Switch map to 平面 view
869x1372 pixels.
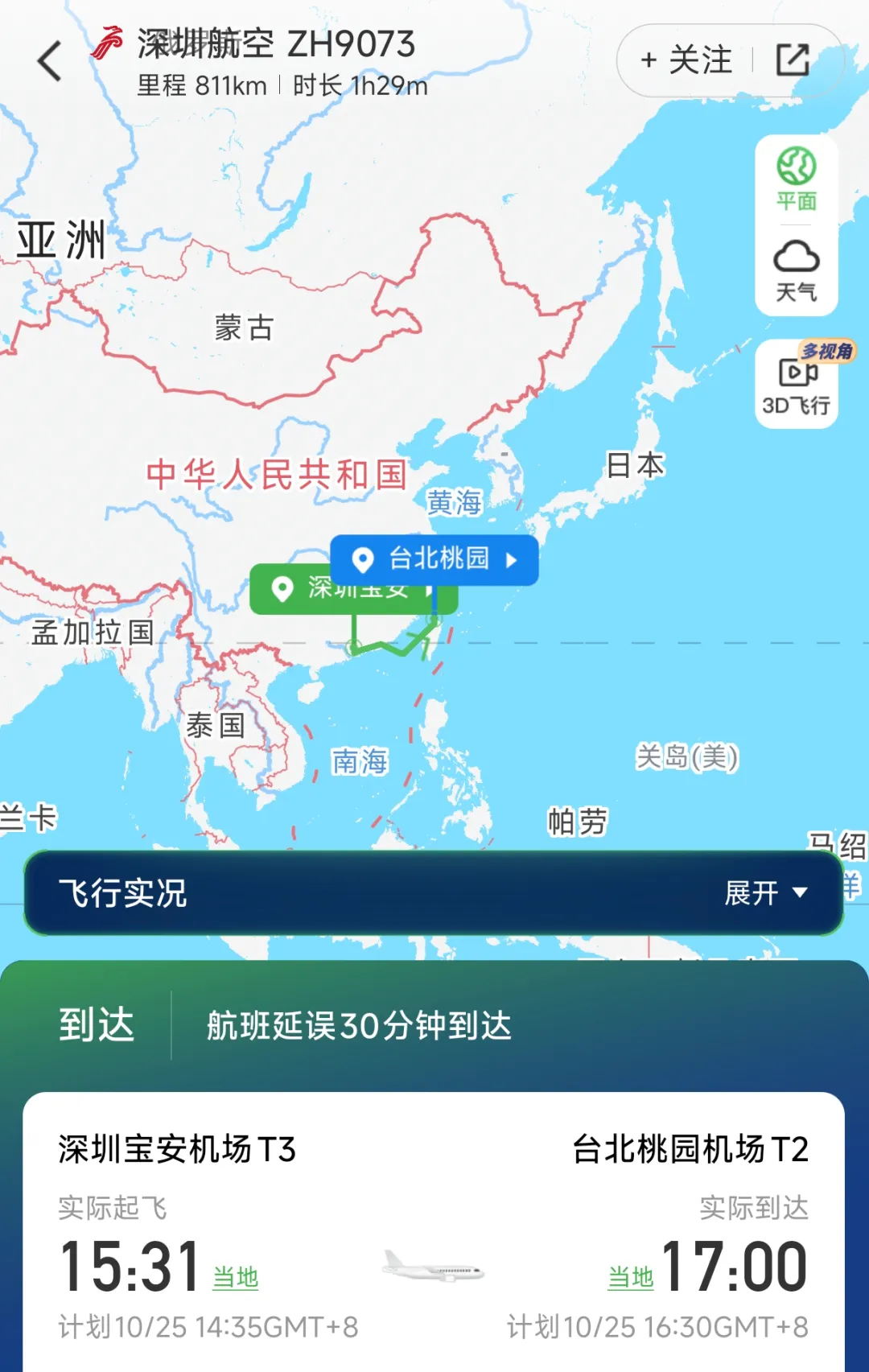796,180
